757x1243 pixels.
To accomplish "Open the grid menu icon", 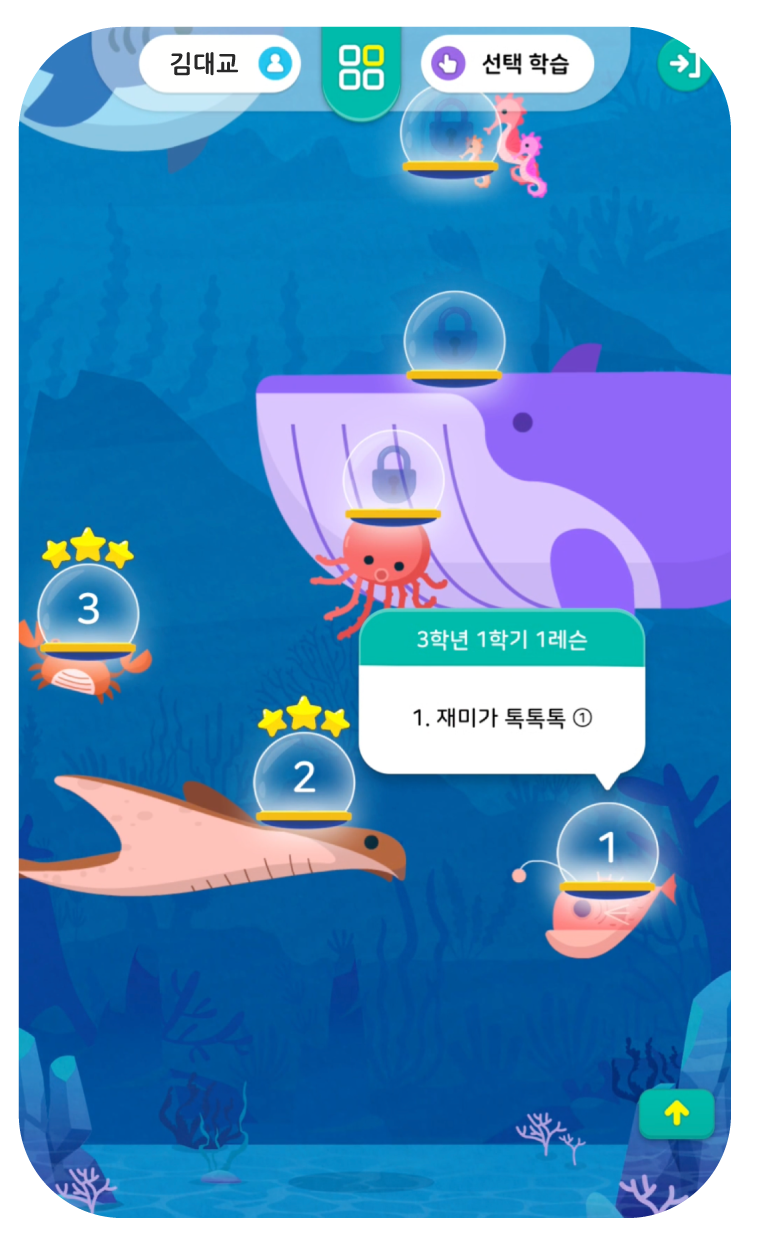I will 361,67.
